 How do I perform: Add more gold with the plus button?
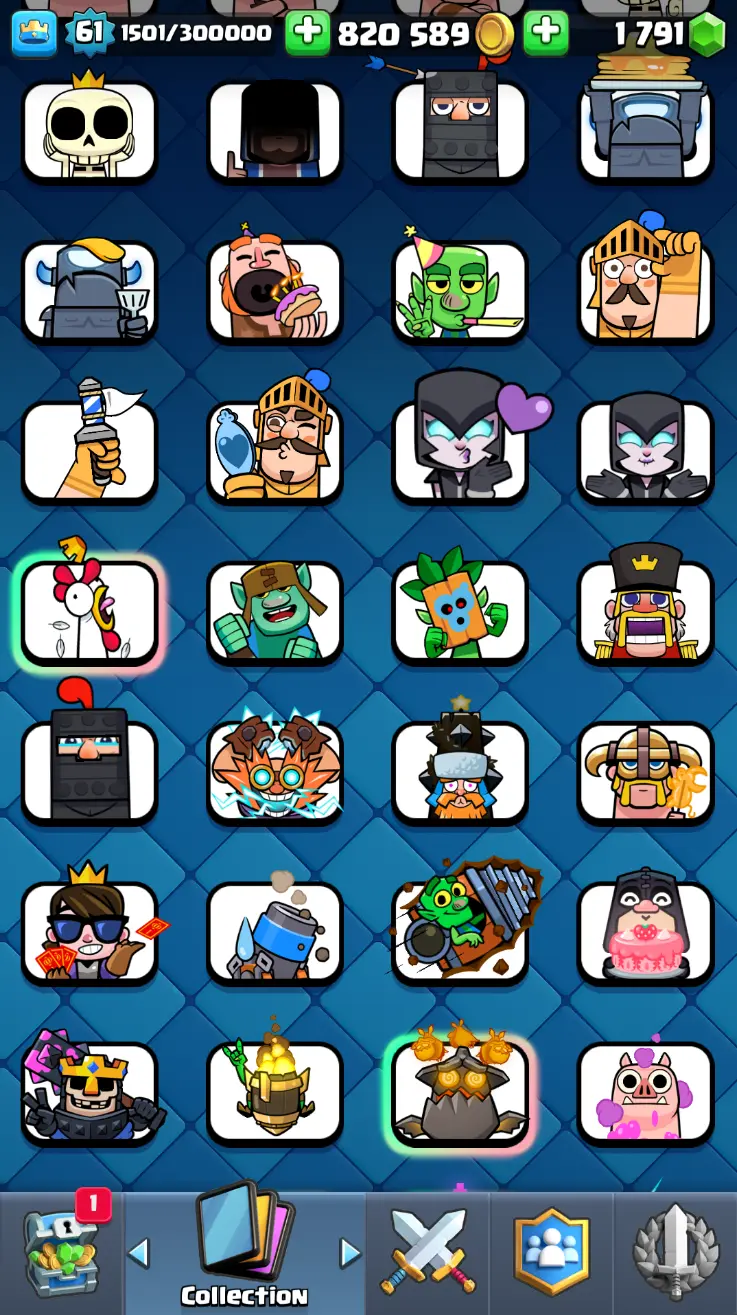[307, 34]
